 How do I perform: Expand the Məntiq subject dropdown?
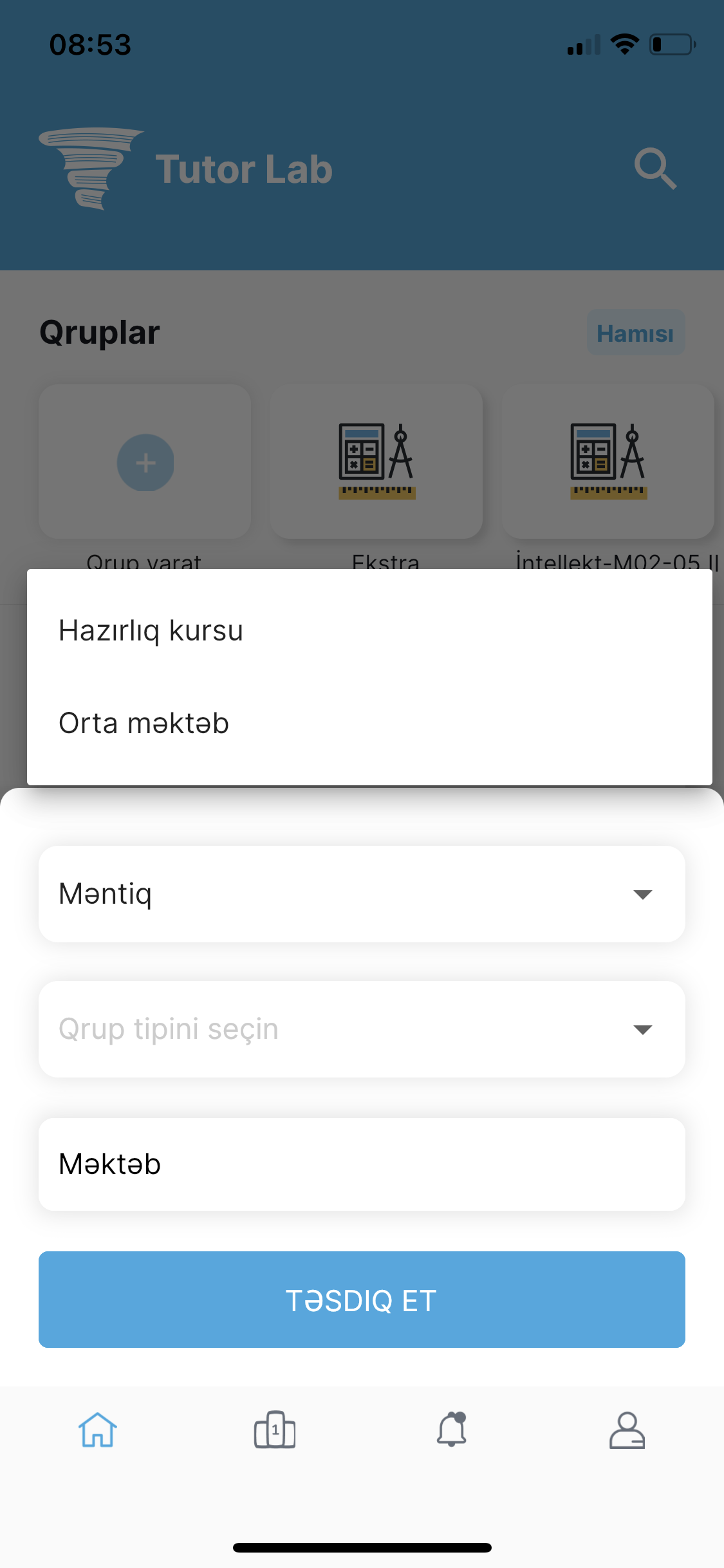362,894
